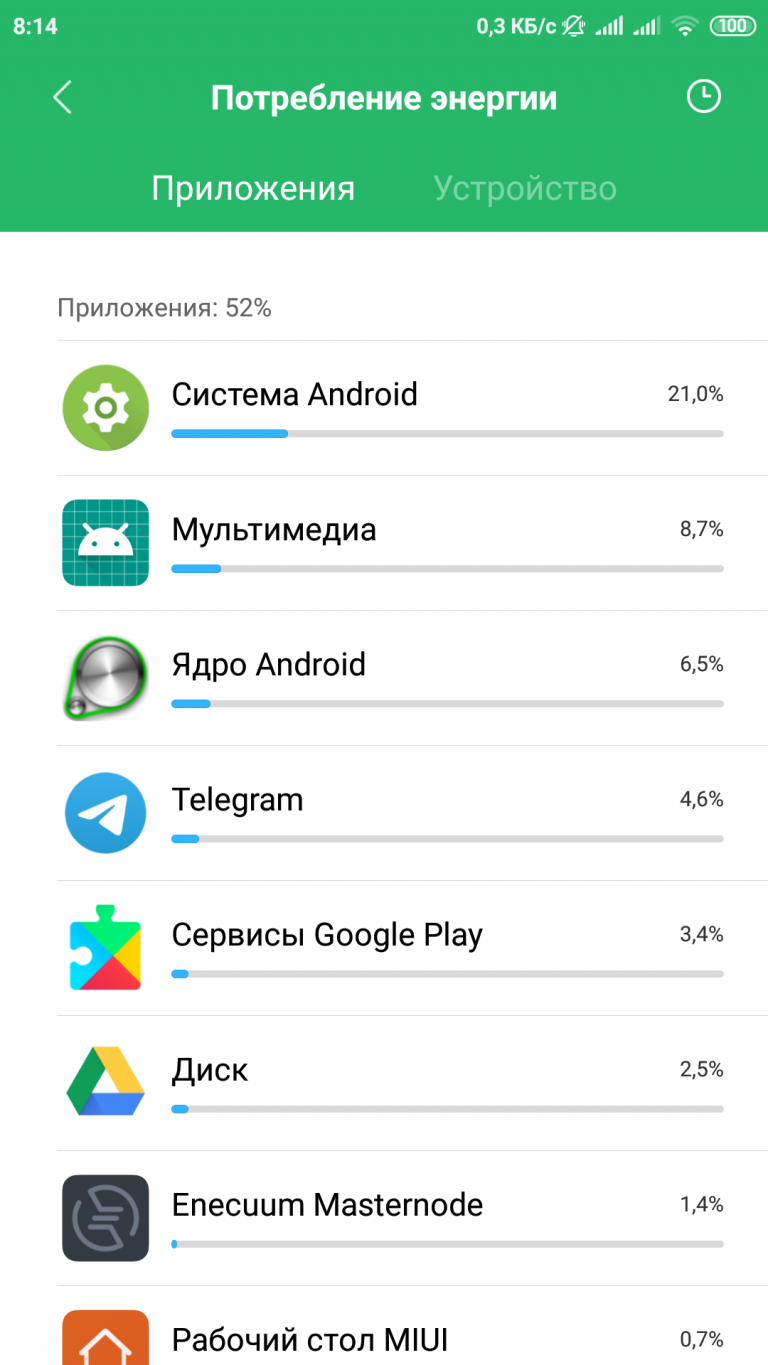Open Рабочий стол MIUI entry
This screenshot has height=1365, width=768.
pyautogui.click(x=412, y=1337)
